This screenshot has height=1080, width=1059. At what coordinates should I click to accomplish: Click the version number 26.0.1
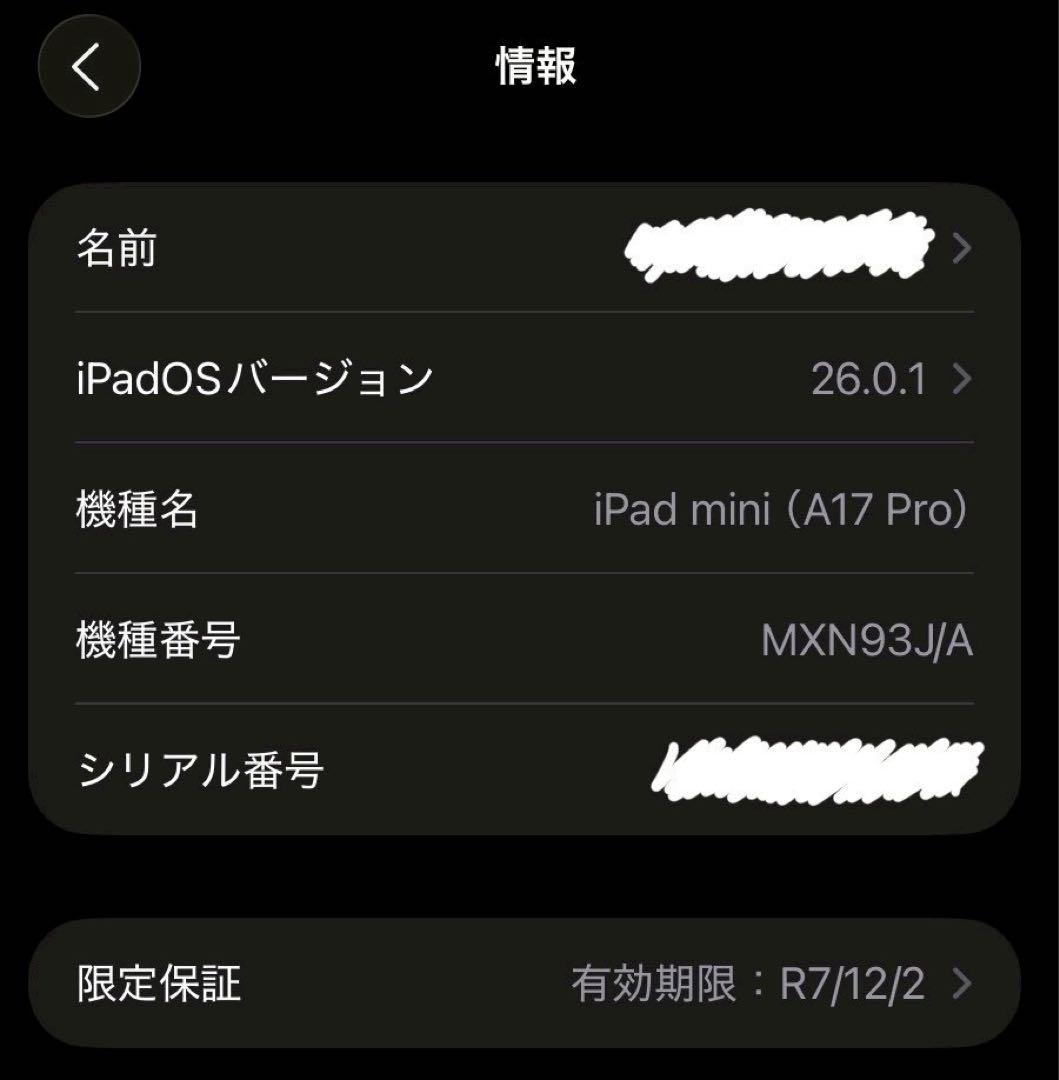(868, 380)
